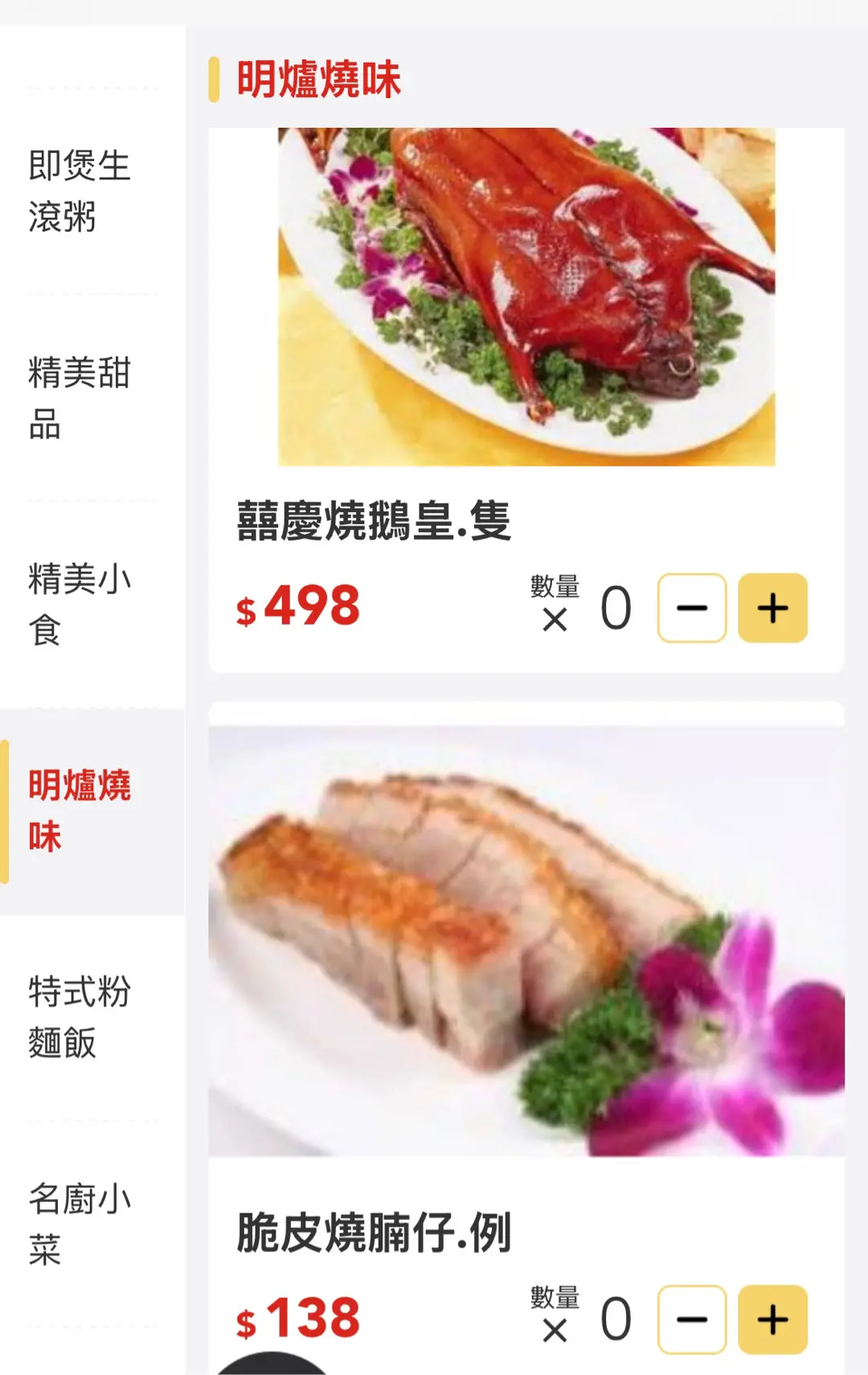Tap the 明爐燒味 category
The height and width of the screenshot is (1375, 868).
pos(80,811)
